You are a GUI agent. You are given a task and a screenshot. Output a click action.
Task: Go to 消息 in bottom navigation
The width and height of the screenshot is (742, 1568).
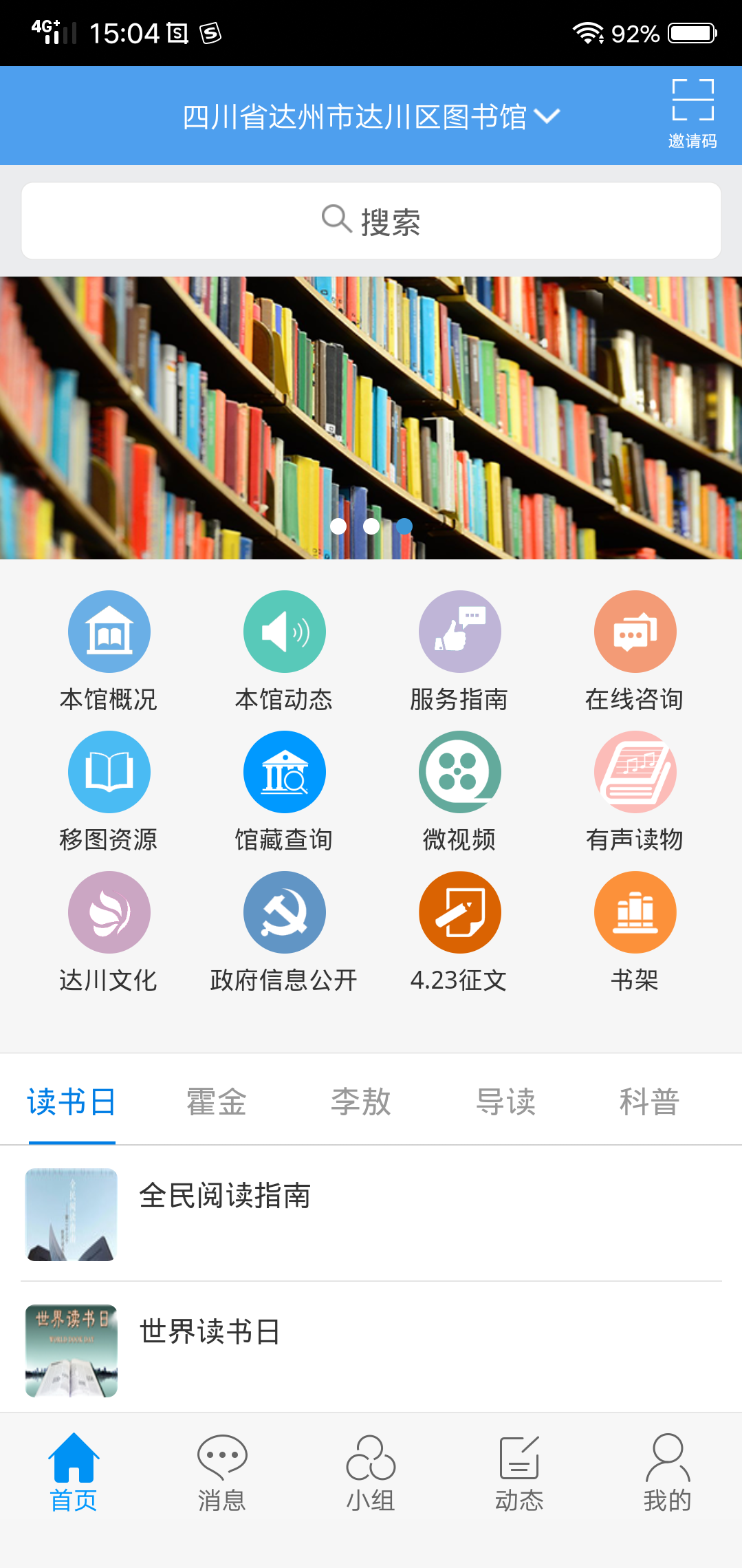221,1472
